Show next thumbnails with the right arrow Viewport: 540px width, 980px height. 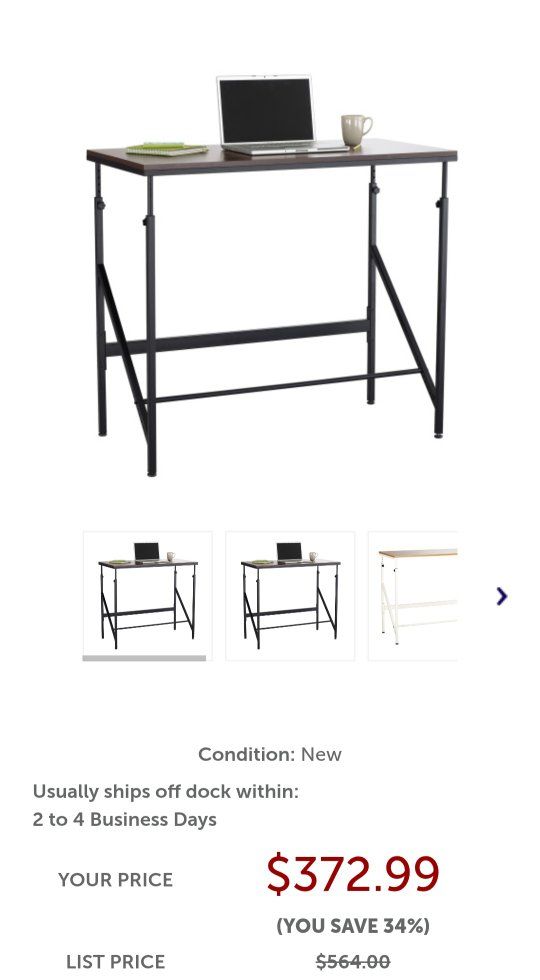501,596
